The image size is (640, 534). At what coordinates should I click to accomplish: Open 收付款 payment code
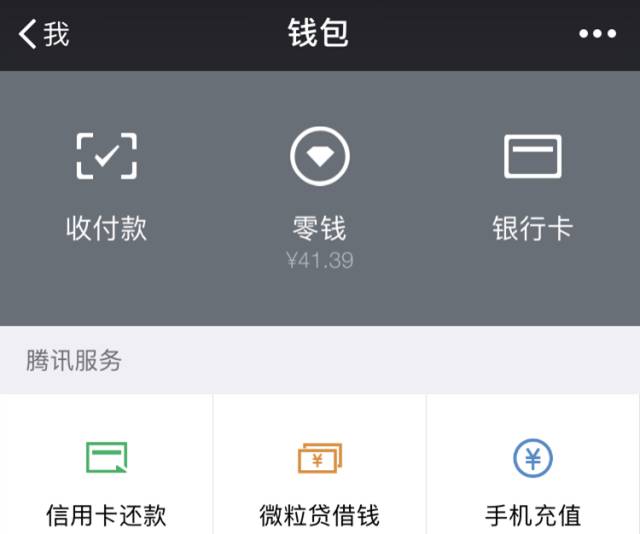pos(106,187)
